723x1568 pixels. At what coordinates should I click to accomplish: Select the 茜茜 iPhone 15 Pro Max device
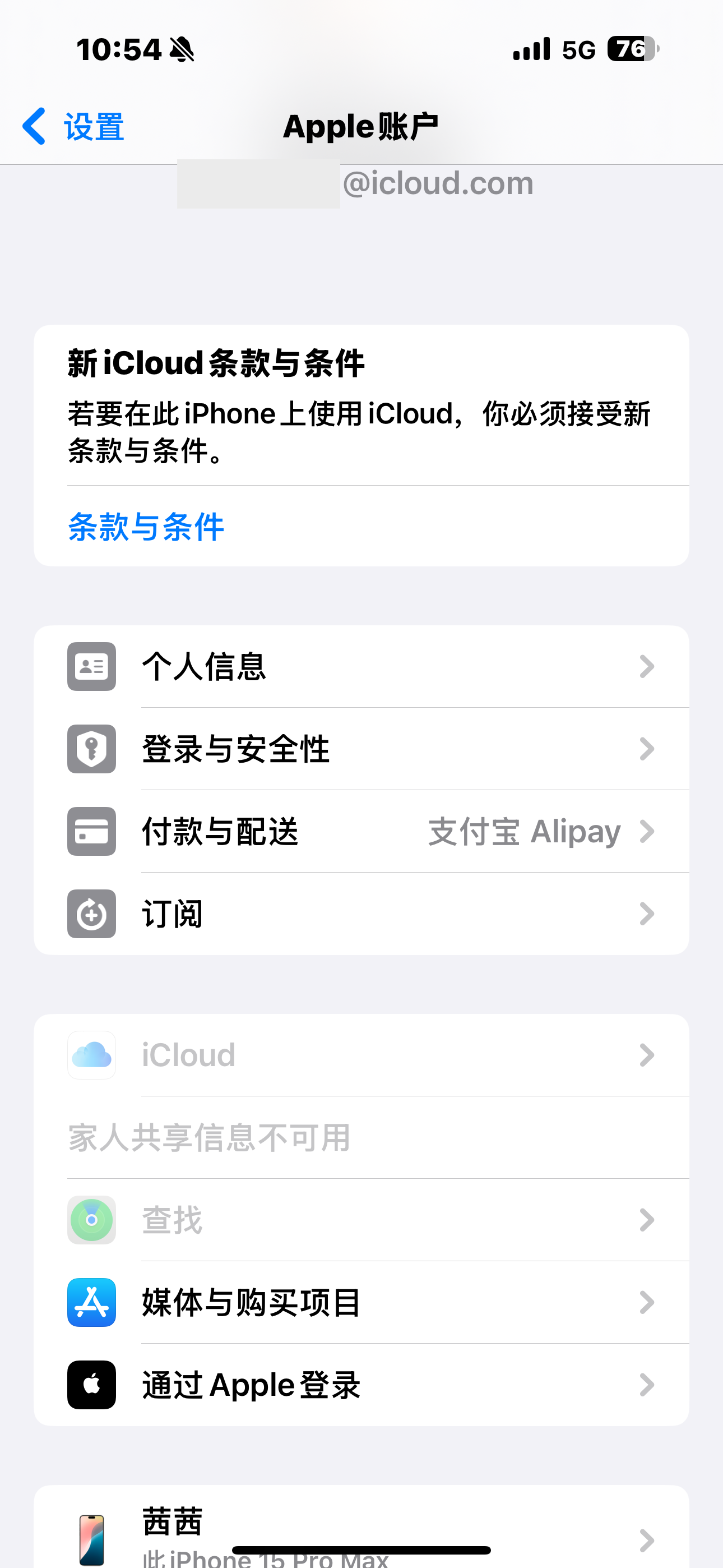pos(361,1534)
